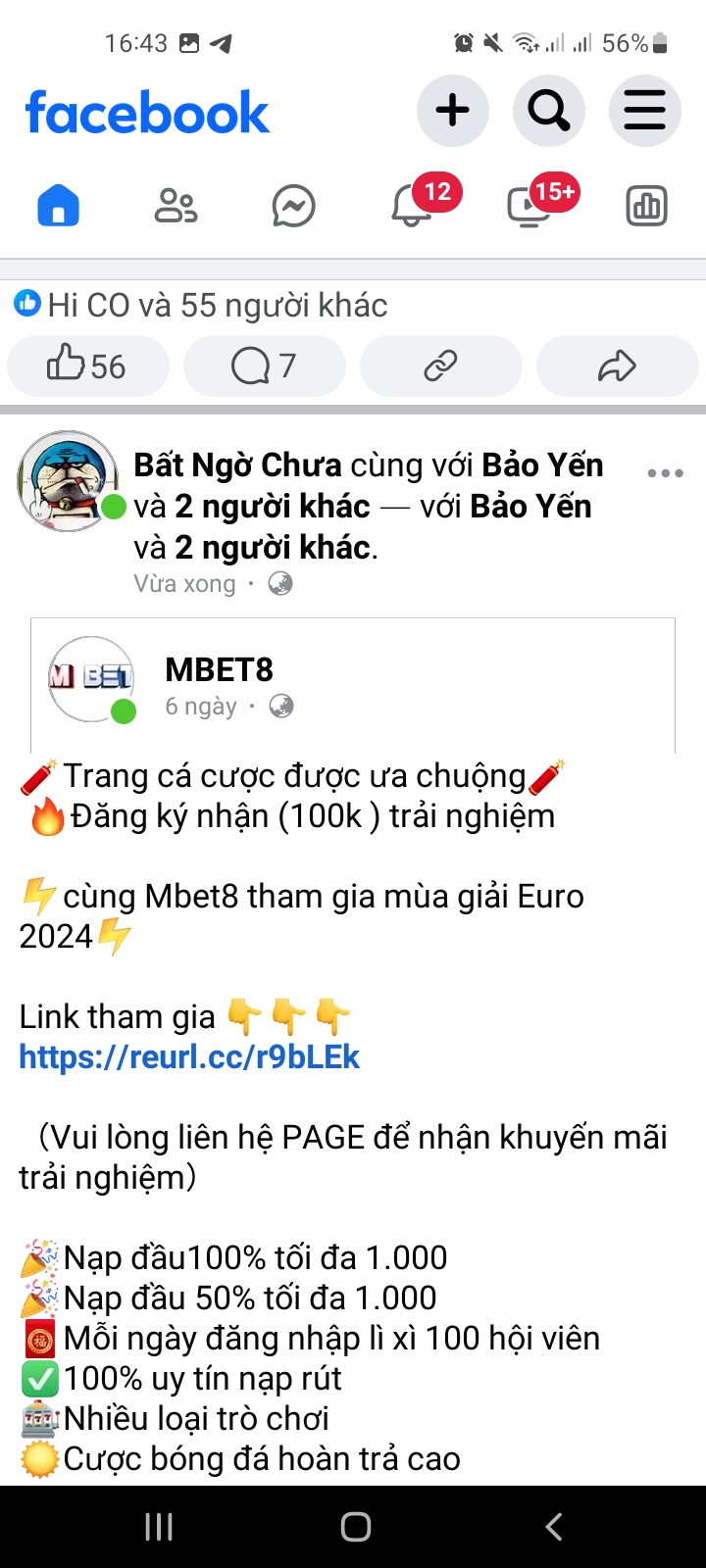Open Facebook search

(548, 110)
